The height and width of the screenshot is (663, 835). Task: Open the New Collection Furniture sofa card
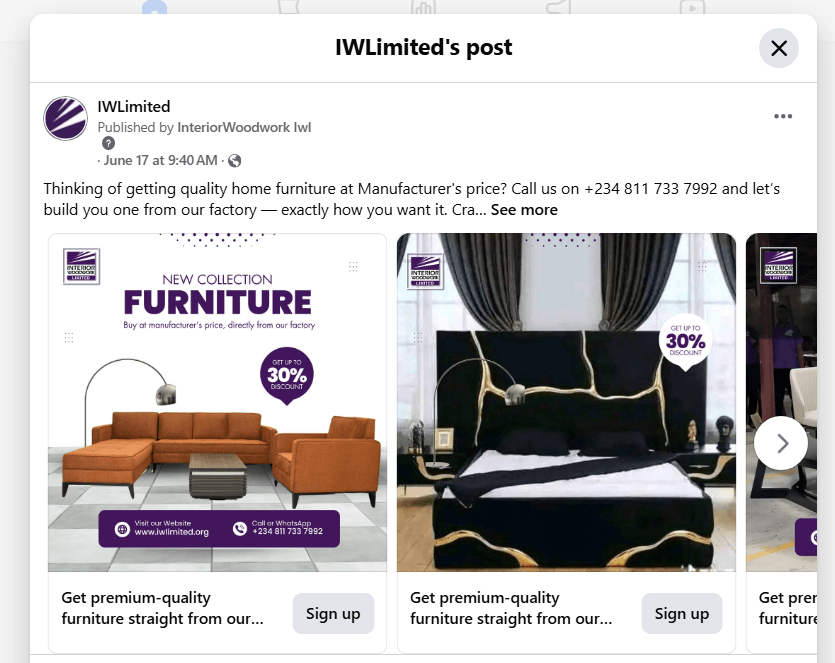(217, 402)
